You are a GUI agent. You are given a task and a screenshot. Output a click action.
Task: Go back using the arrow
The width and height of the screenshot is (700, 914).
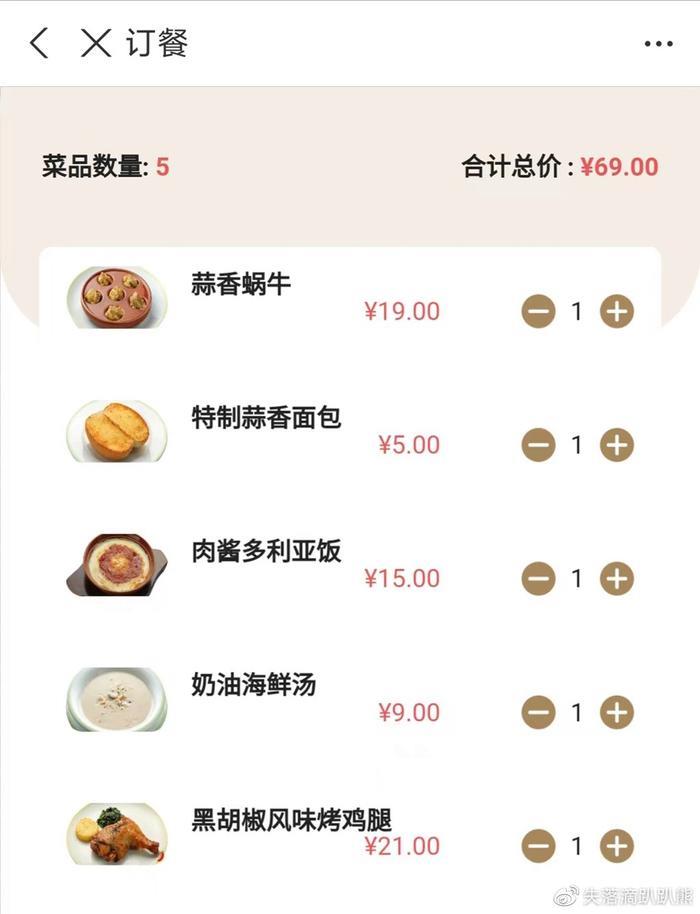point(39,43)
